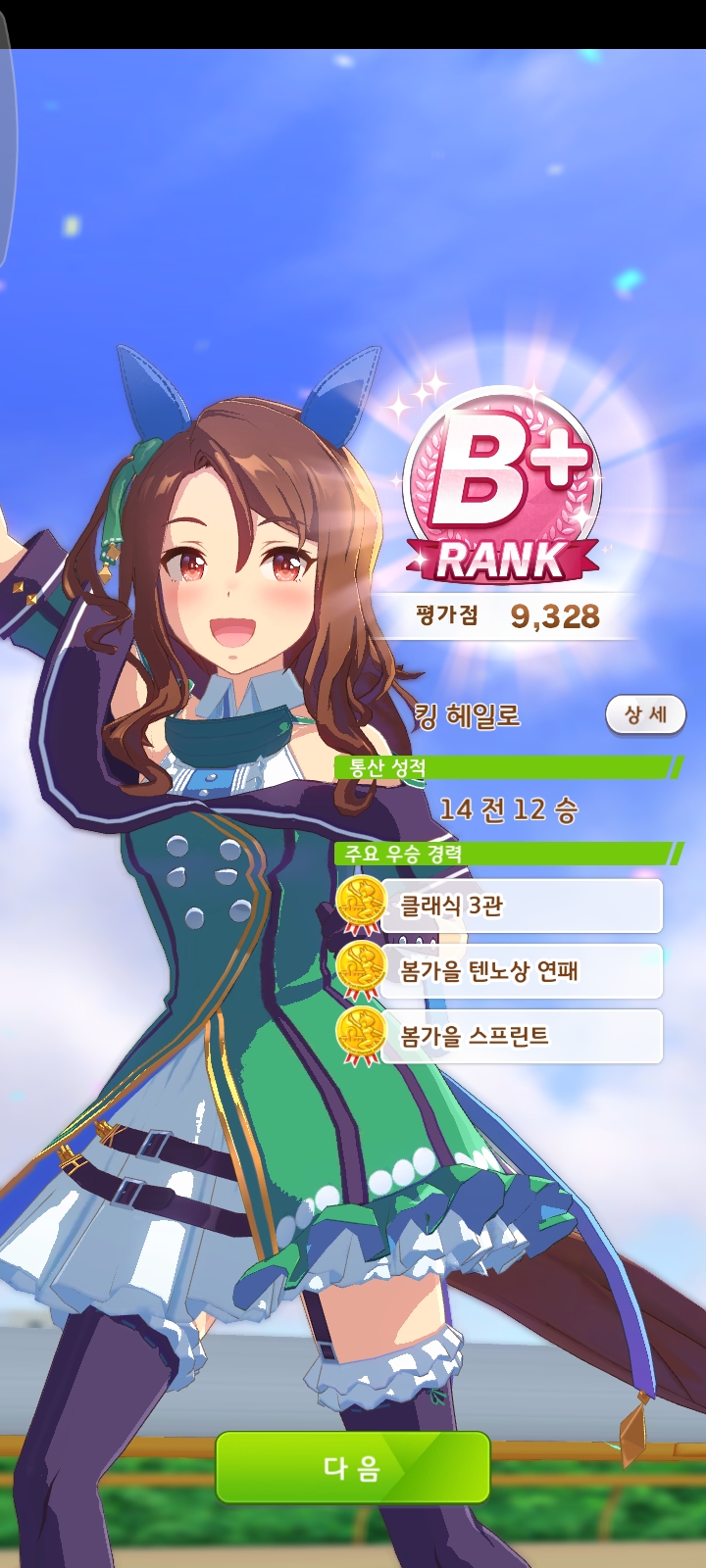The image size is (706, 1568).
Task: Open the 상세 details button
Action: 645,714
